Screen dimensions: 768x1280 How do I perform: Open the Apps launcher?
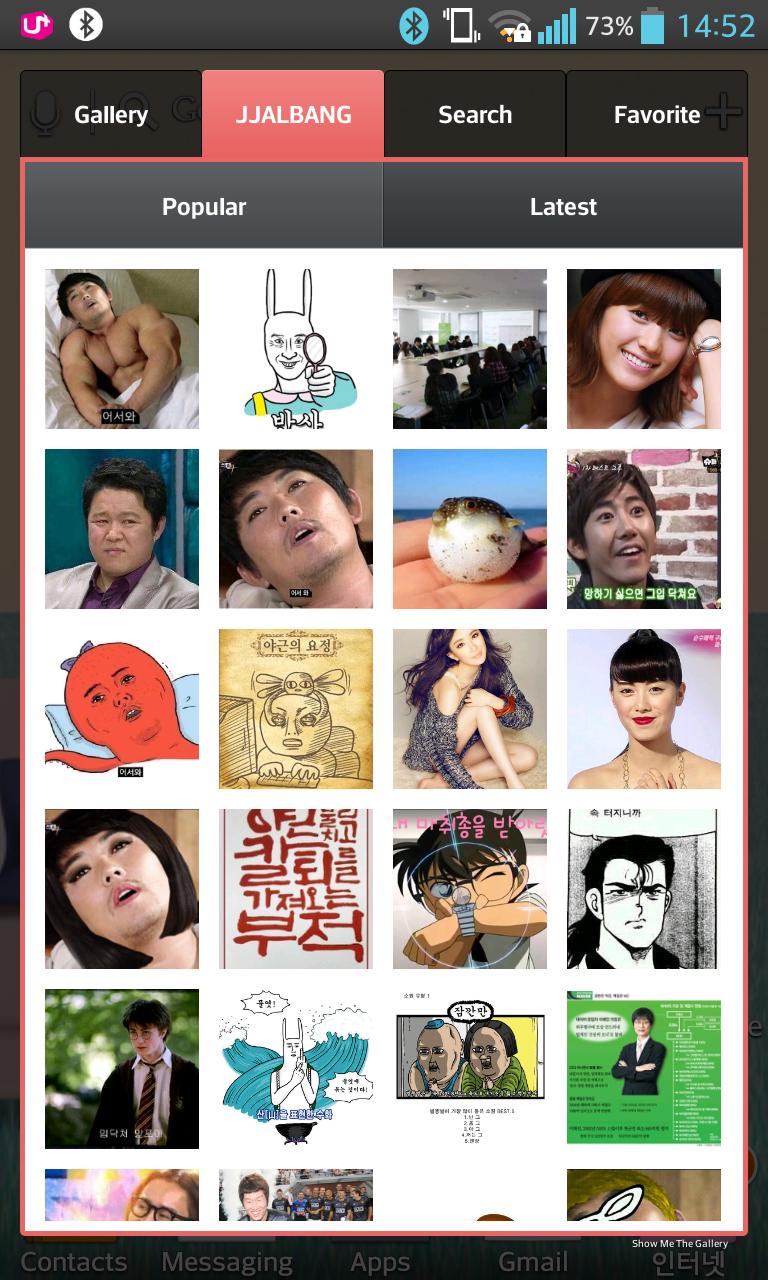click(x=379, y=1262)
